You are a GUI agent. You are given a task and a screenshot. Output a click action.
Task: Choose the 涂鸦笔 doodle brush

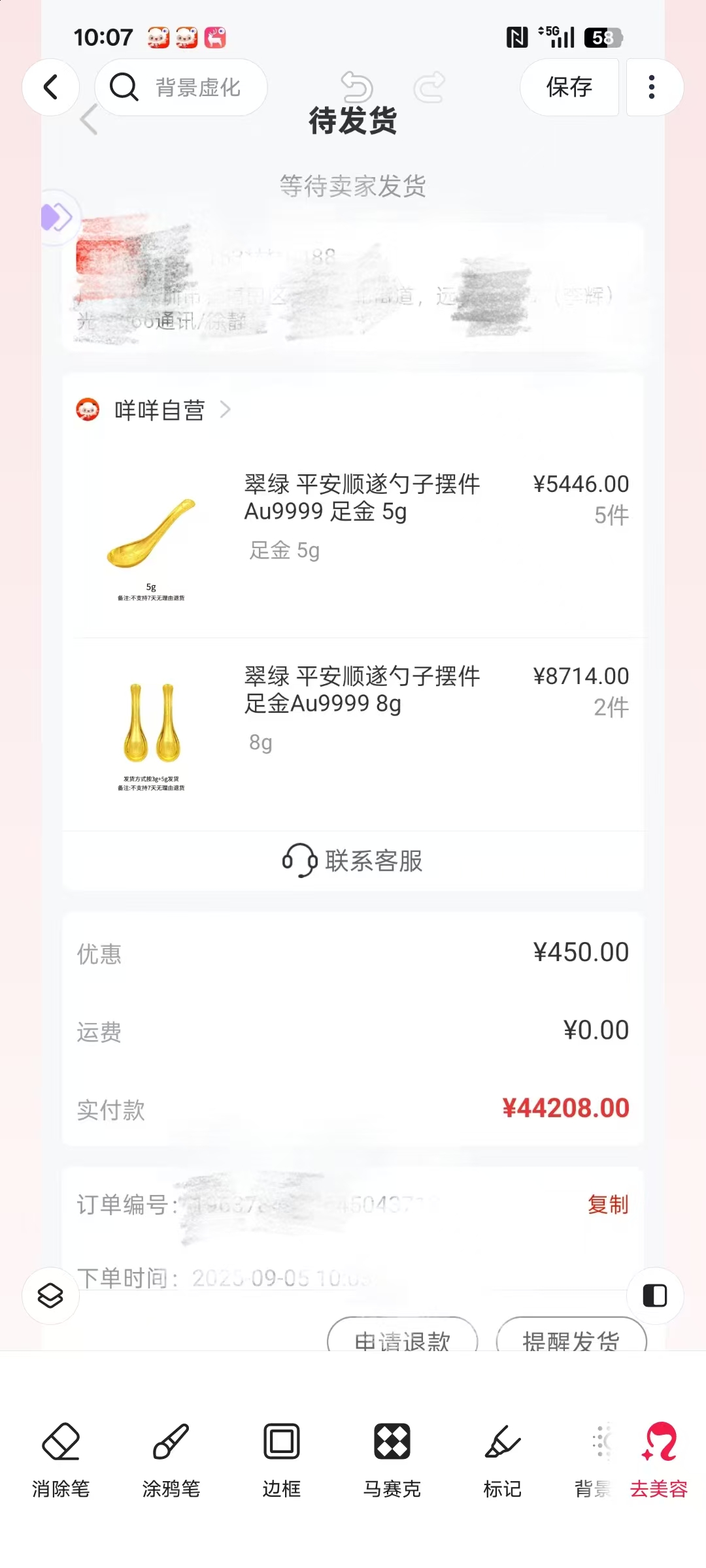pyautogui.click(x=171, y=1458)
